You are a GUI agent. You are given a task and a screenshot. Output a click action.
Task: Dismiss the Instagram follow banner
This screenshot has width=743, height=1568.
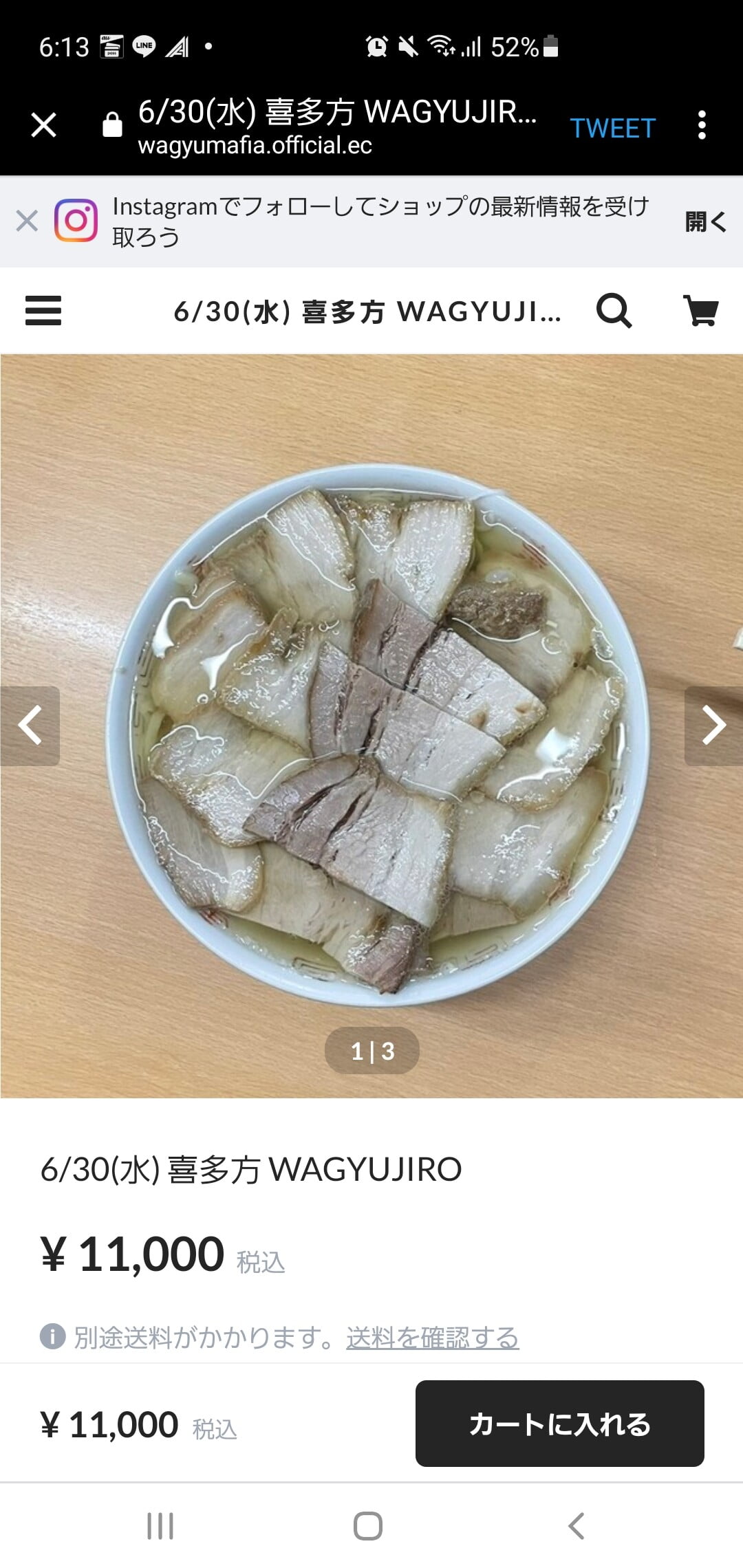(x=27, y=221)
